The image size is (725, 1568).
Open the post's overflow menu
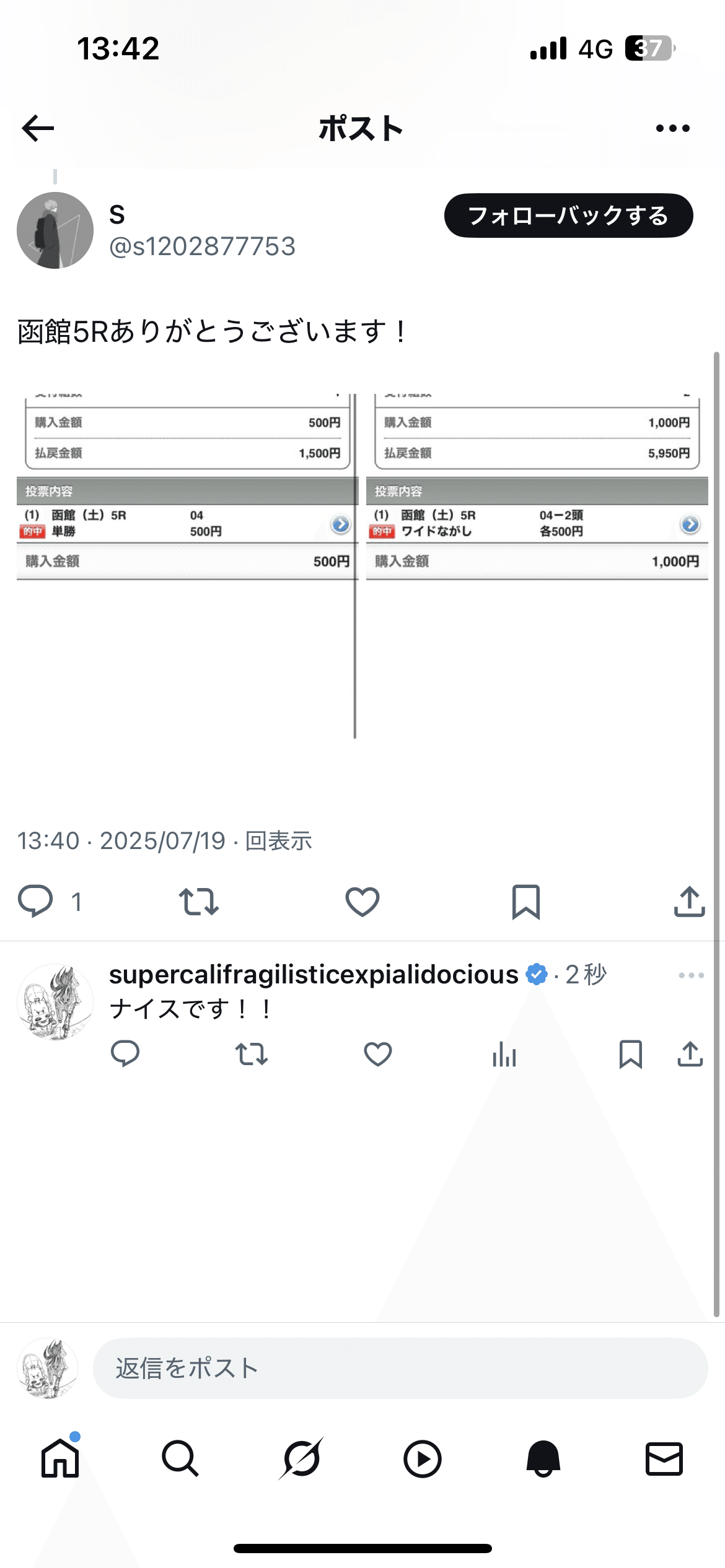click(x=672, y=128)
